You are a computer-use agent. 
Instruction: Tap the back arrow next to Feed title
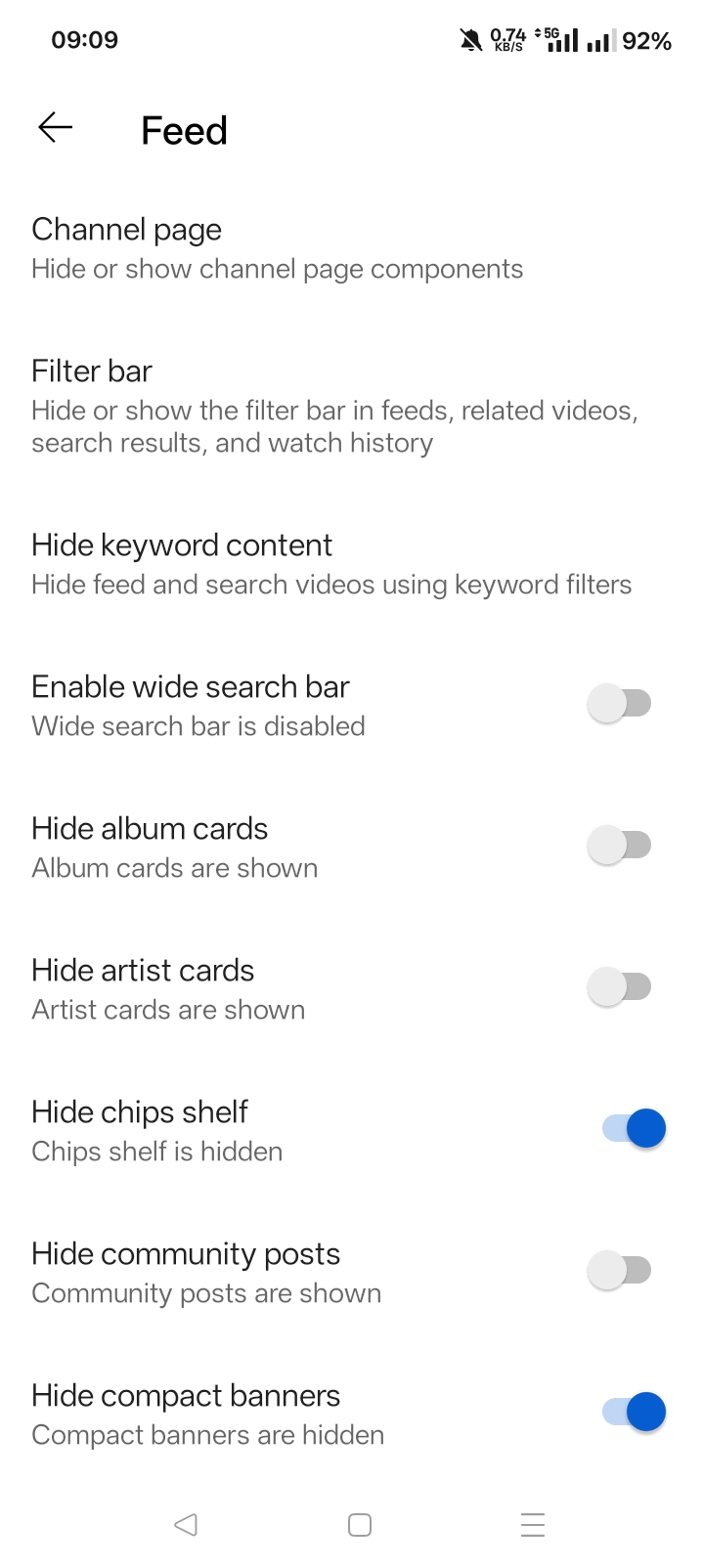pos(55,128)
